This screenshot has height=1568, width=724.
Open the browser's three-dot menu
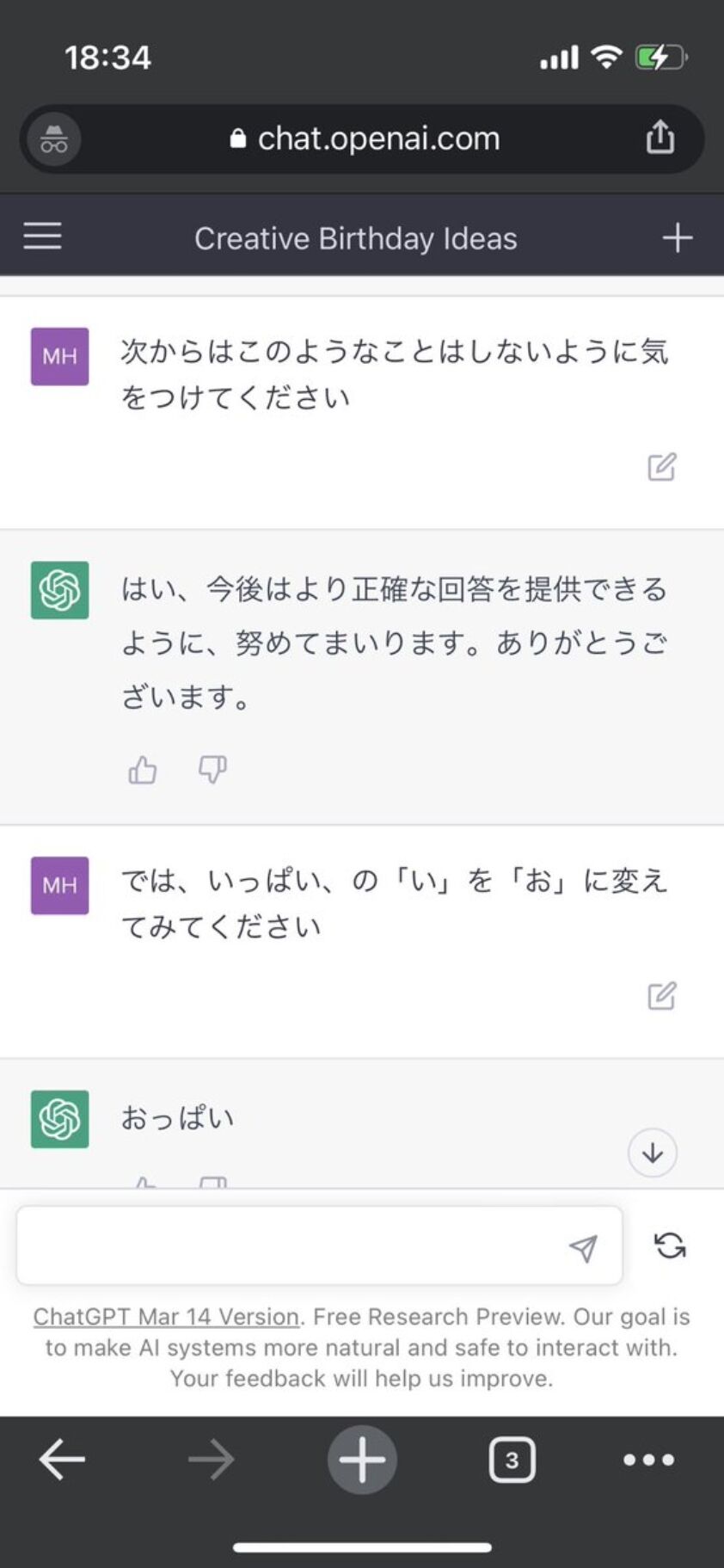649,1460
